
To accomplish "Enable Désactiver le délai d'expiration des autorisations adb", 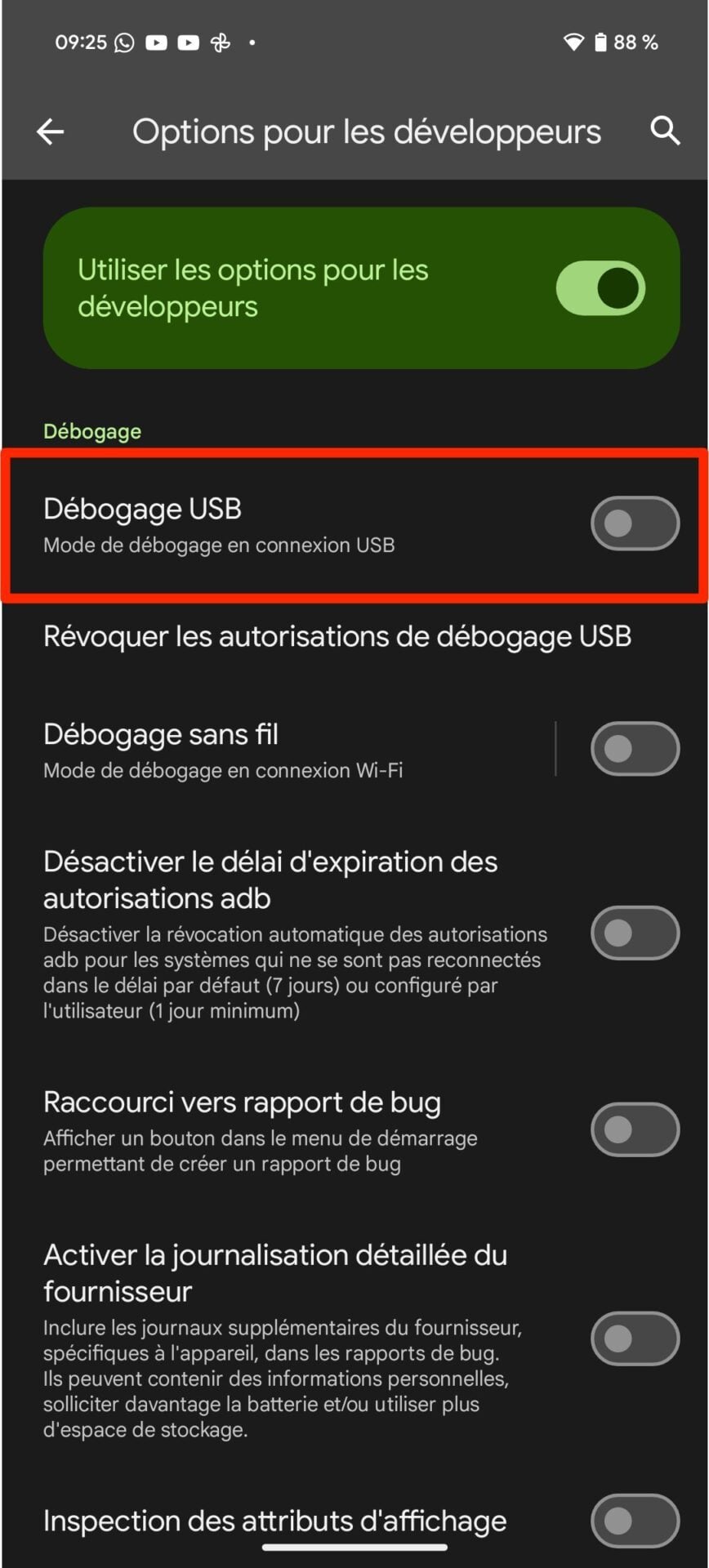I will point(635,933).
